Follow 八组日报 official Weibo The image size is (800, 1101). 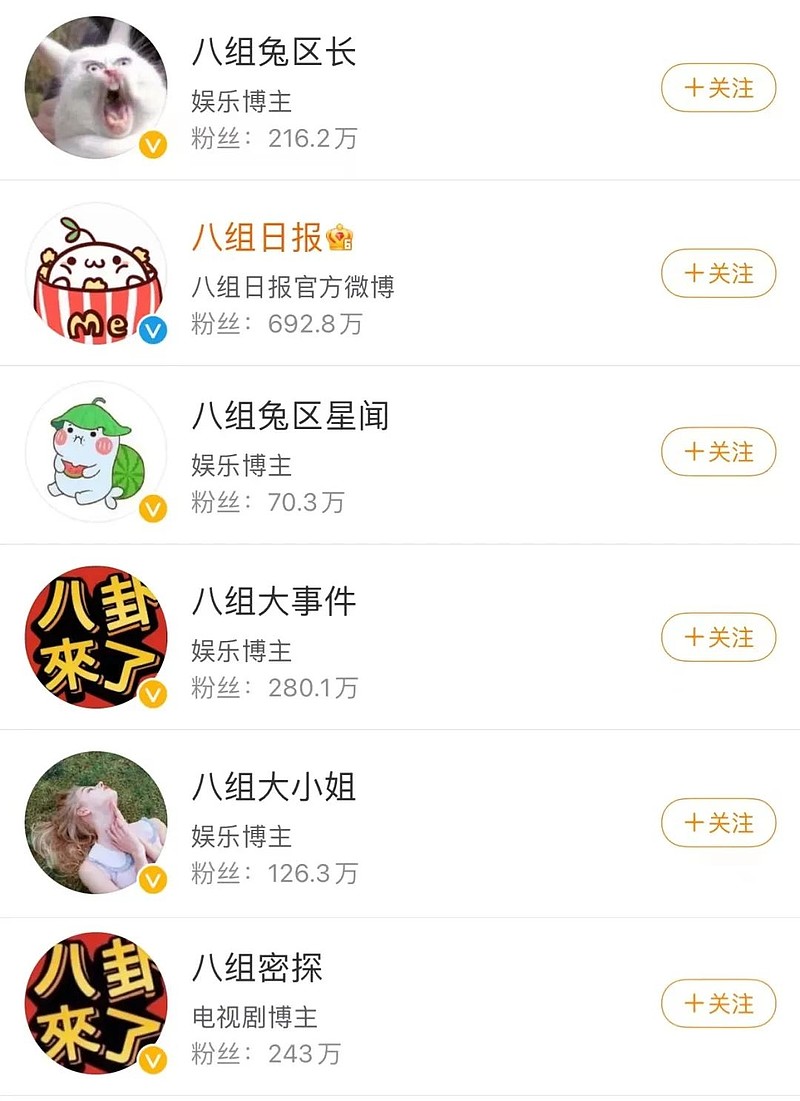point(718,273)
